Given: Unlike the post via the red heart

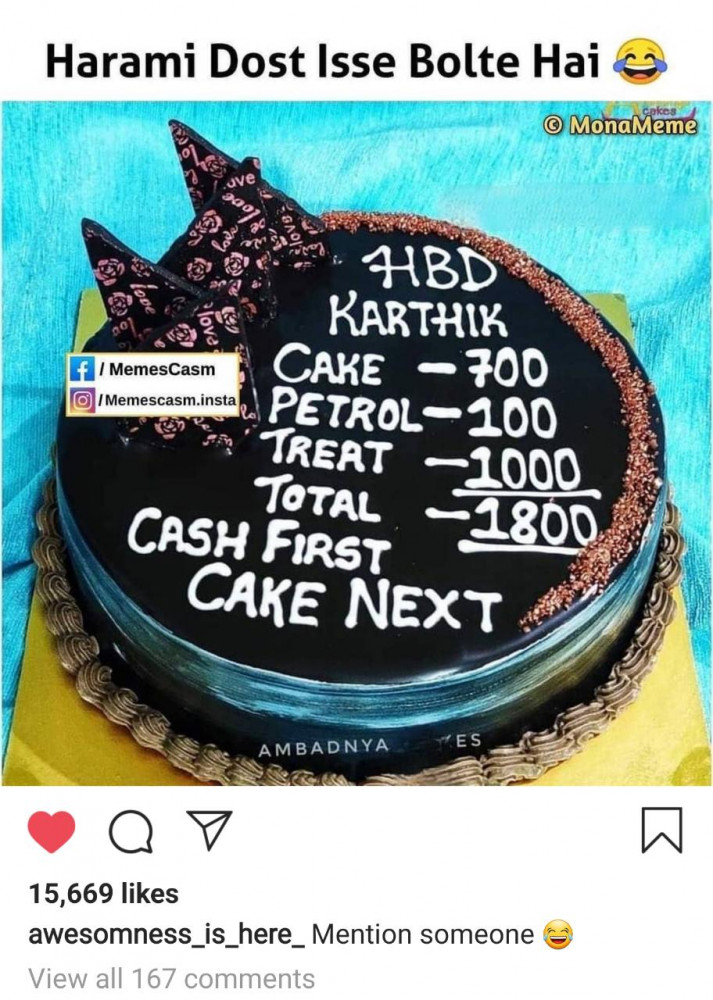Looking at the screenshot, I should tap(49, 831).
